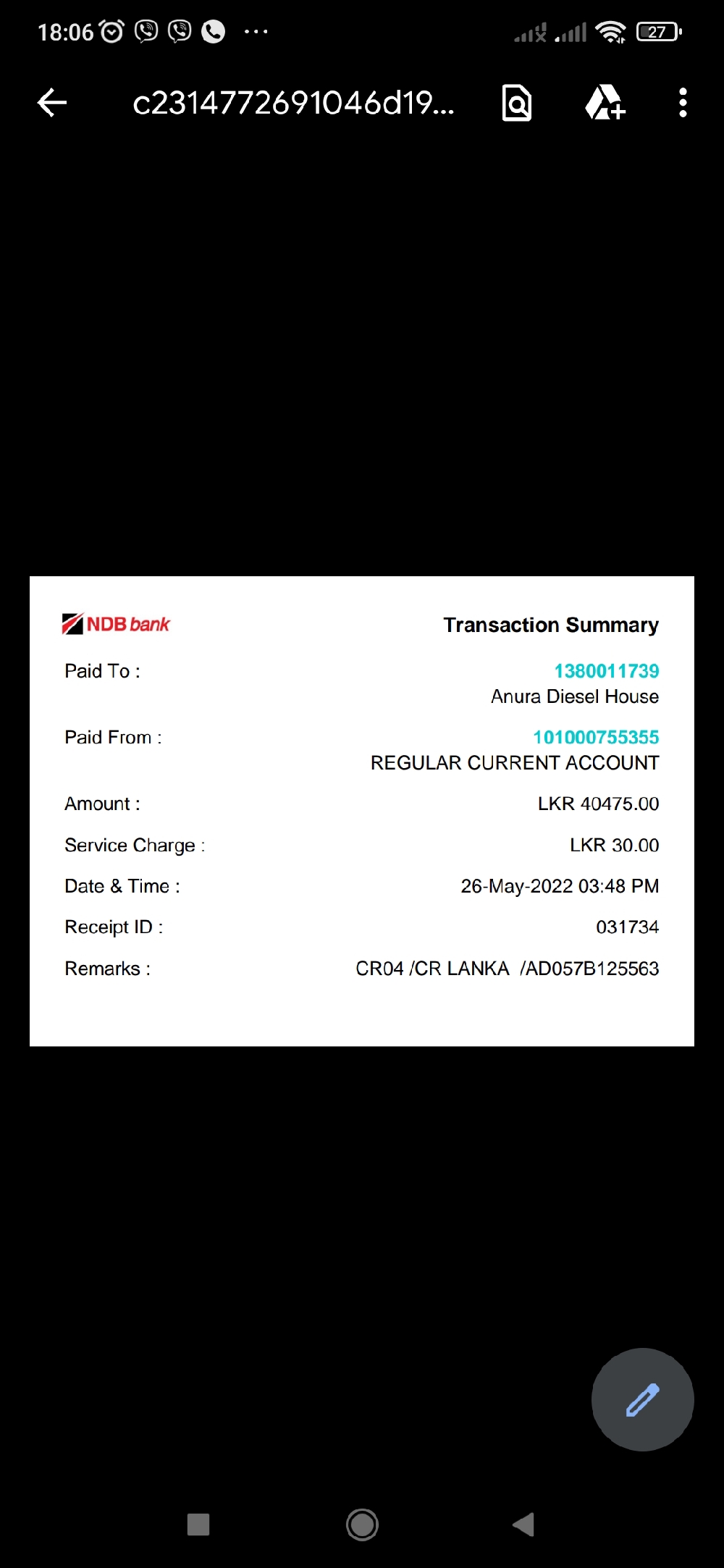Tap the pencil edit floating button
Screen dimensions: 724x1568
(642, 1399)
